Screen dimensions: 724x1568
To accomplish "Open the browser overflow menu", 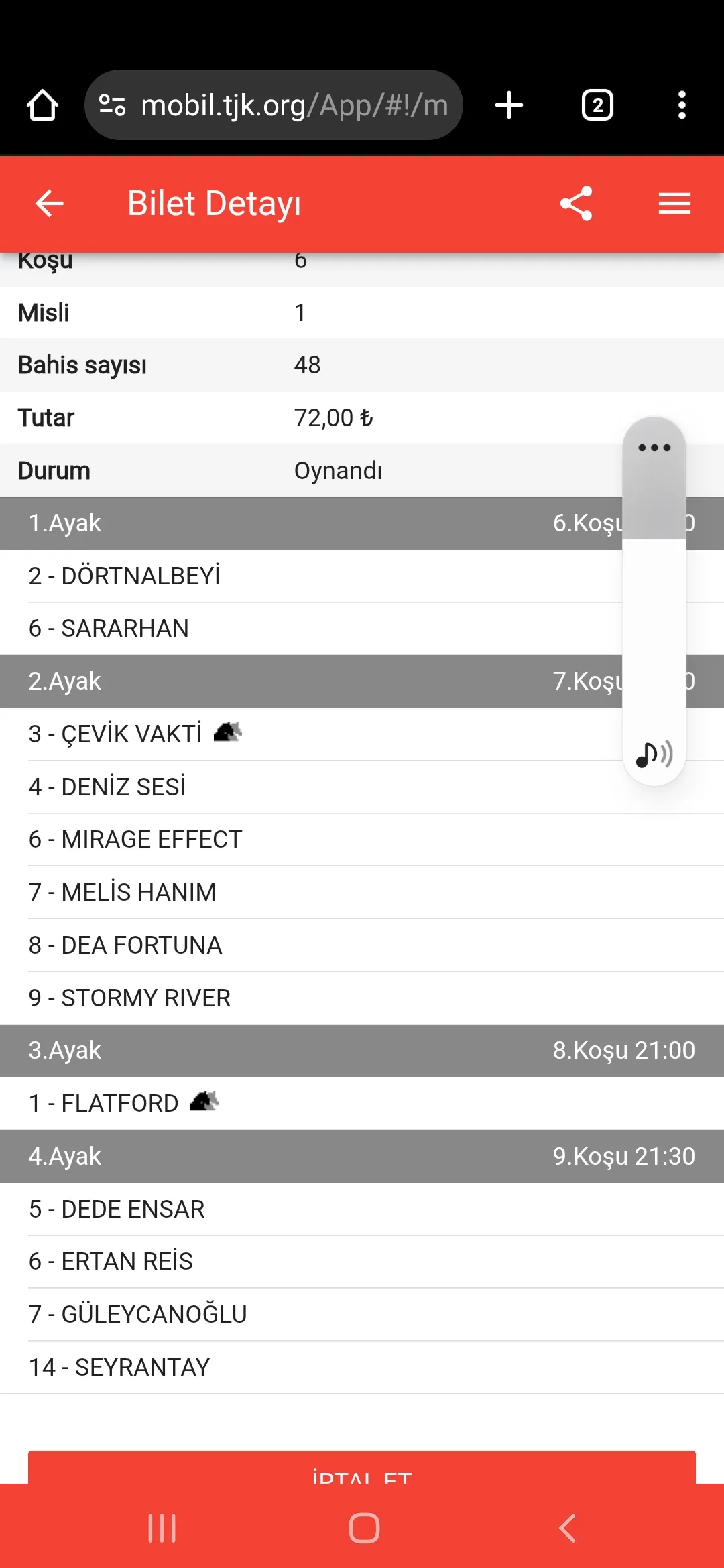I will coord(682,105).
